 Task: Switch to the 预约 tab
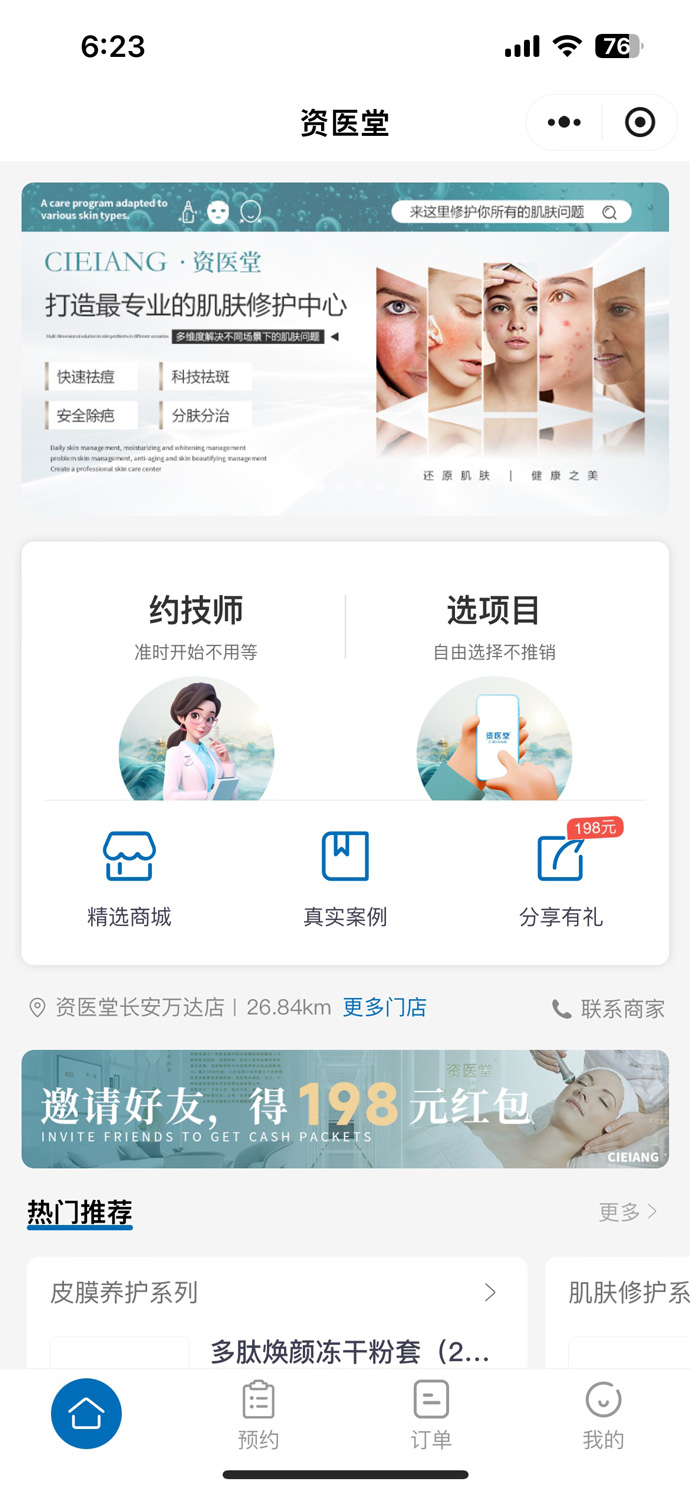click(258, 1415)
